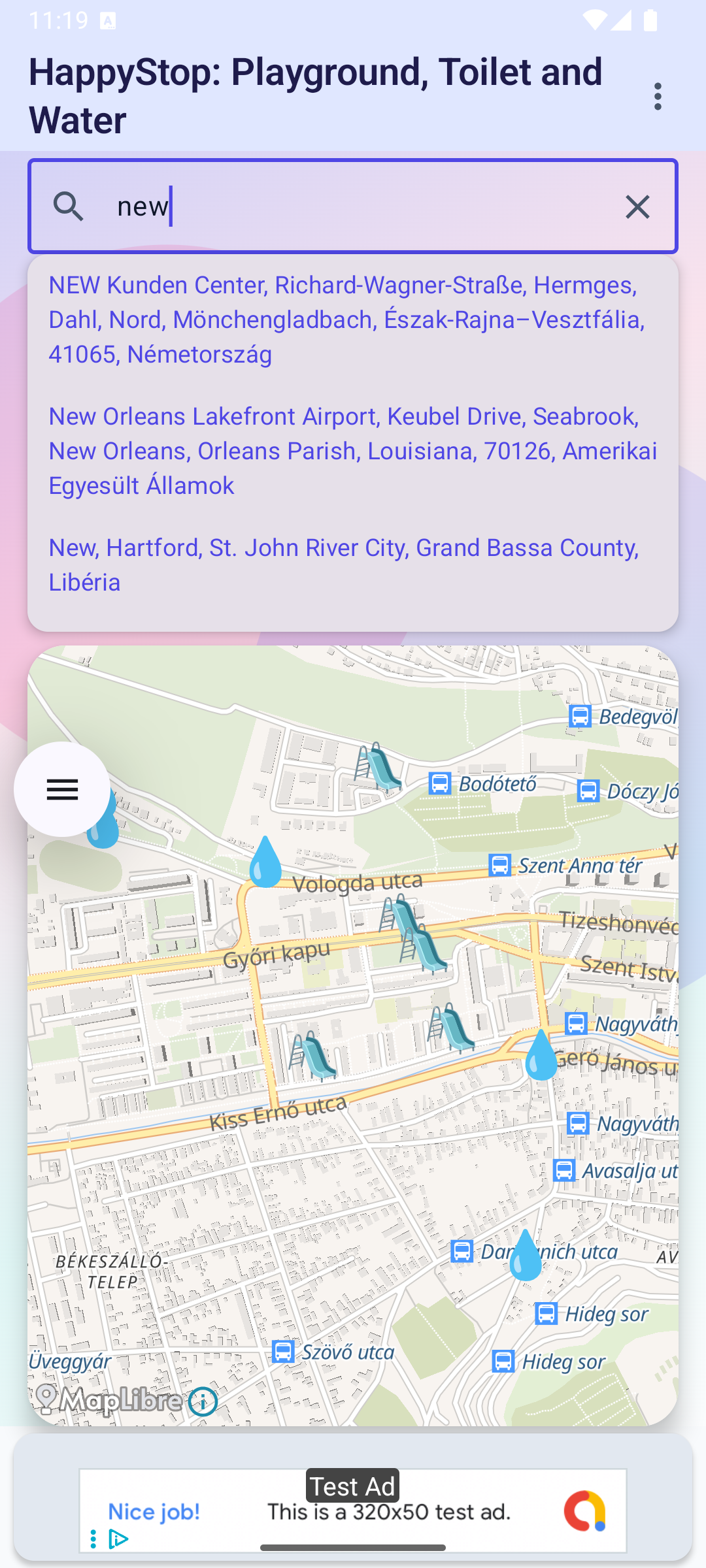
Task: Clear the search text with the X button
Action: coord(637,206)
